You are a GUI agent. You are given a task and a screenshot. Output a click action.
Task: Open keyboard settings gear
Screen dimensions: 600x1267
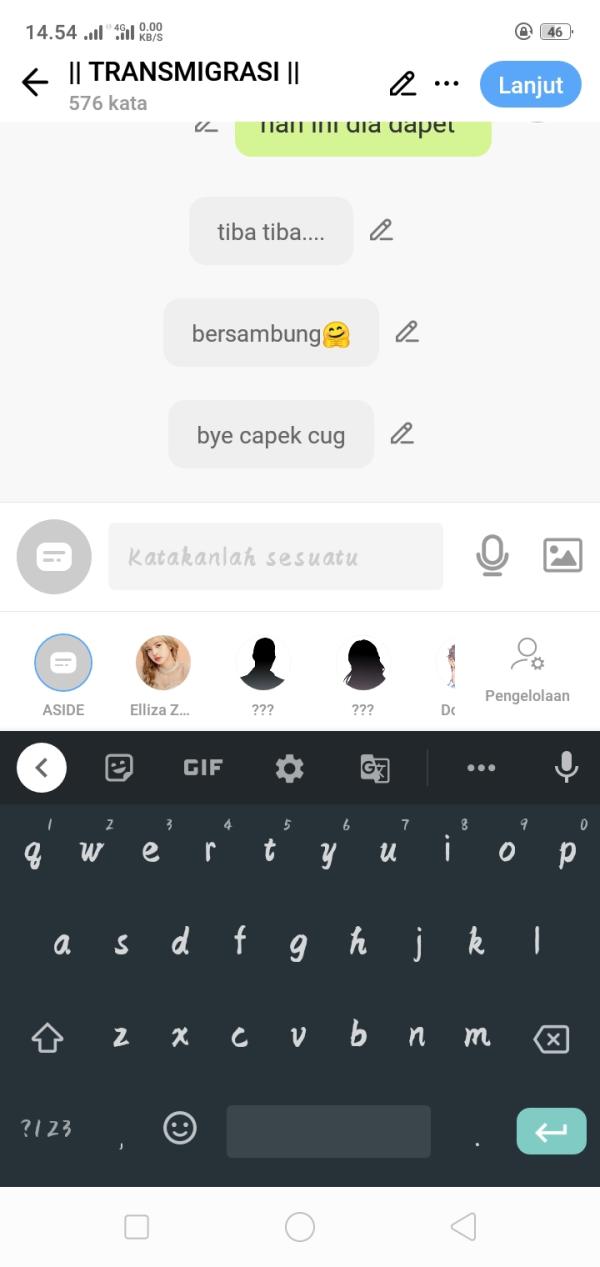click(289, 768)
